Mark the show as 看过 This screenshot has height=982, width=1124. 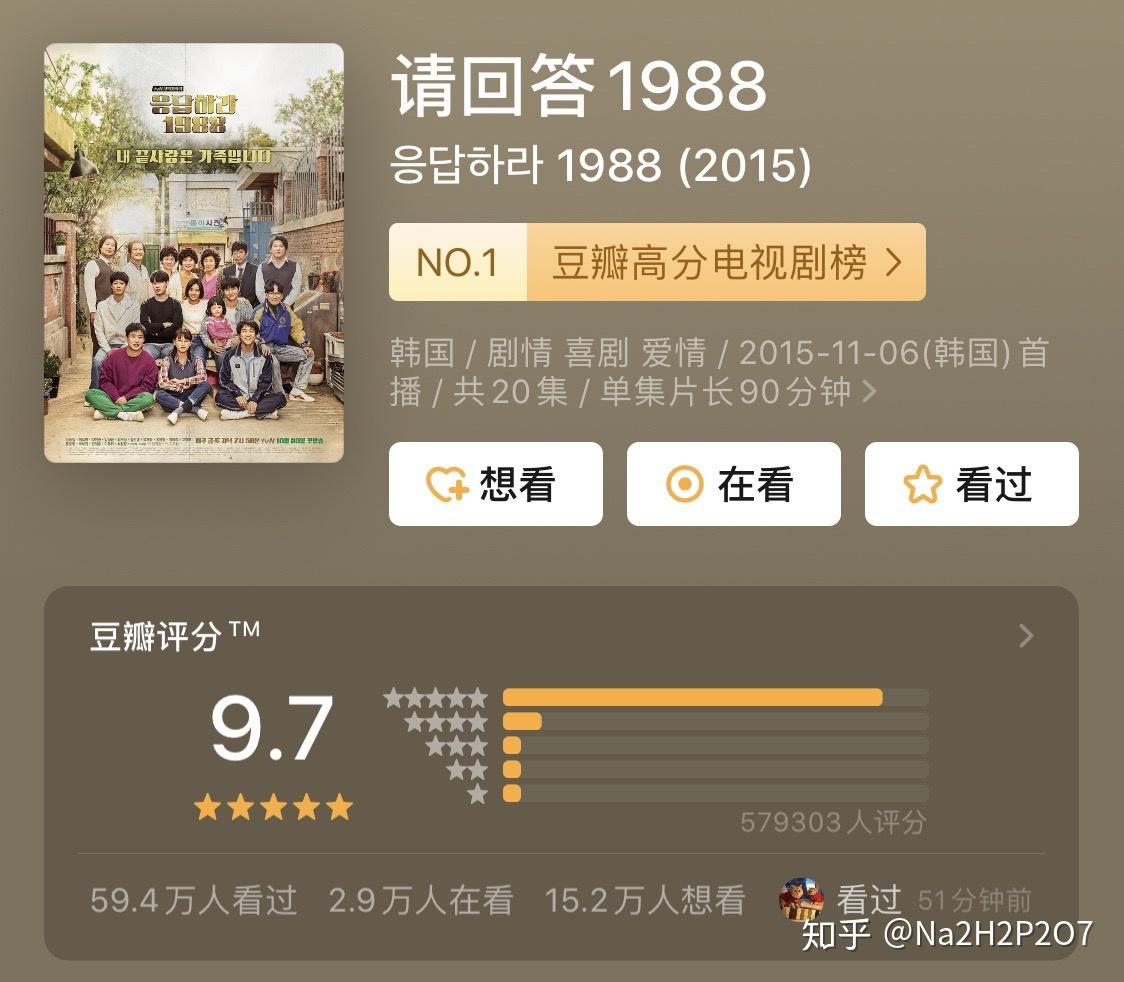click(971, 484)
